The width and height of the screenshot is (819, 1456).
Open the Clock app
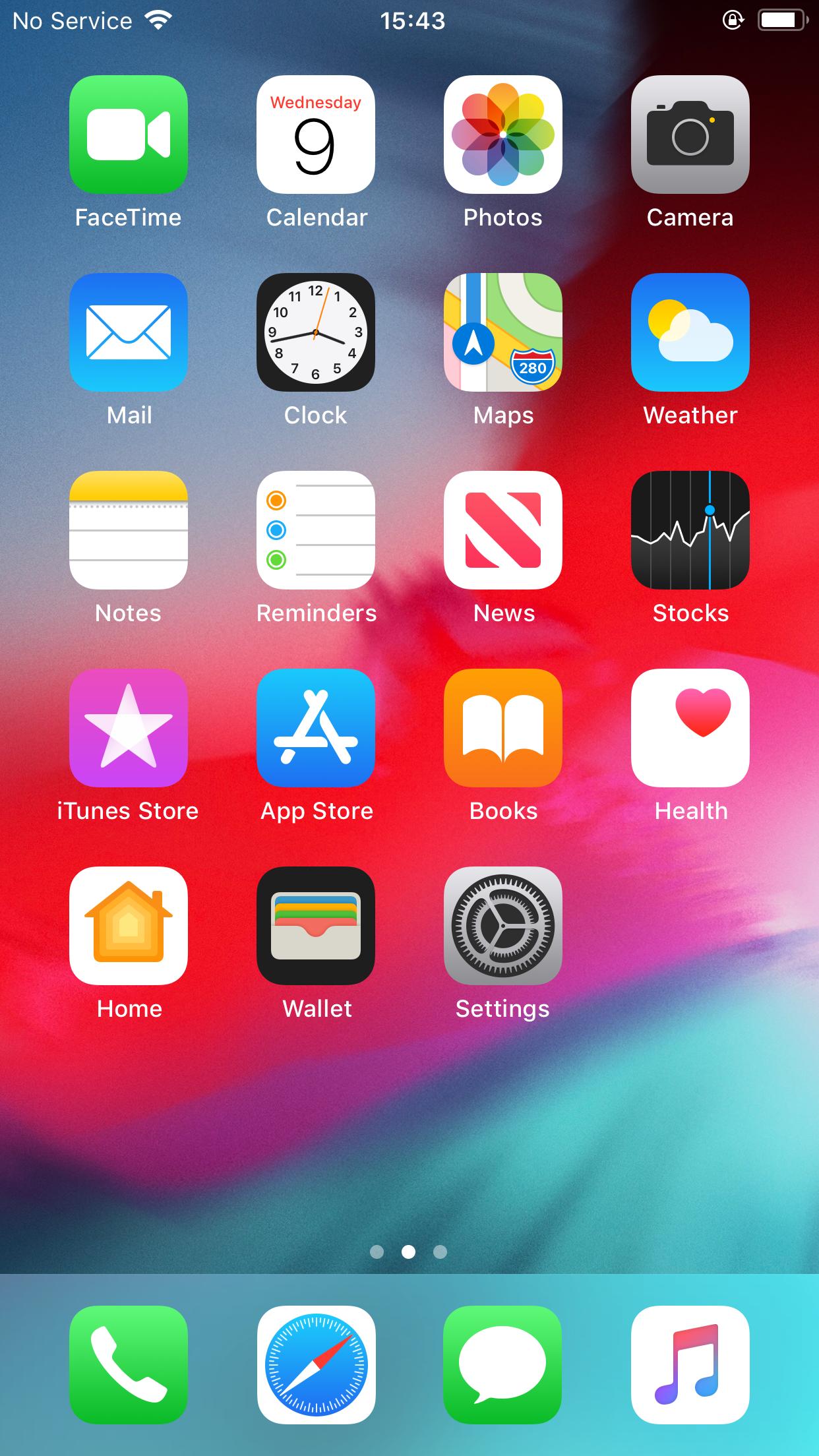click(x=316, y=332)
